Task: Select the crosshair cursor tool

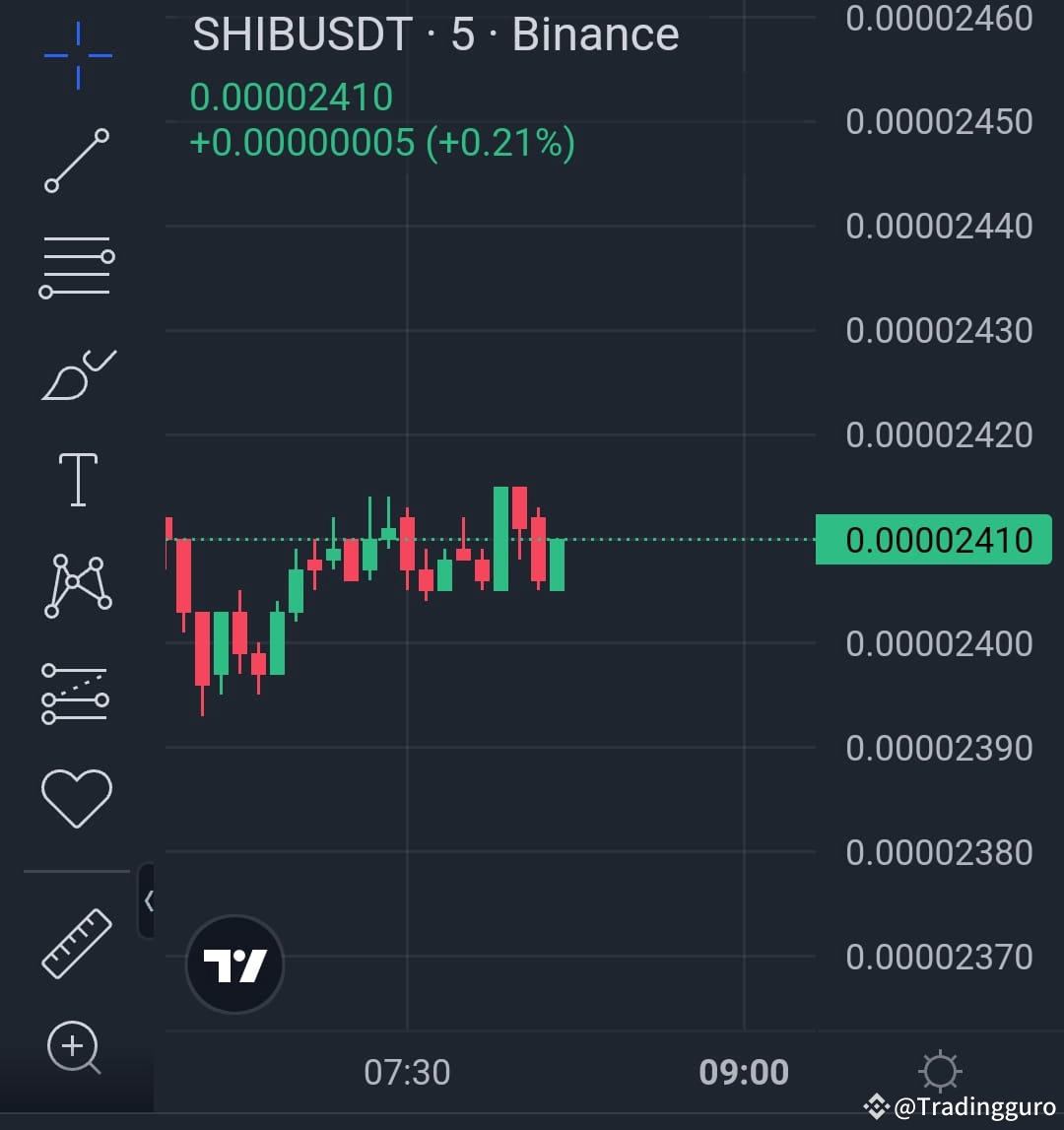Action: (x=76, y=56)
